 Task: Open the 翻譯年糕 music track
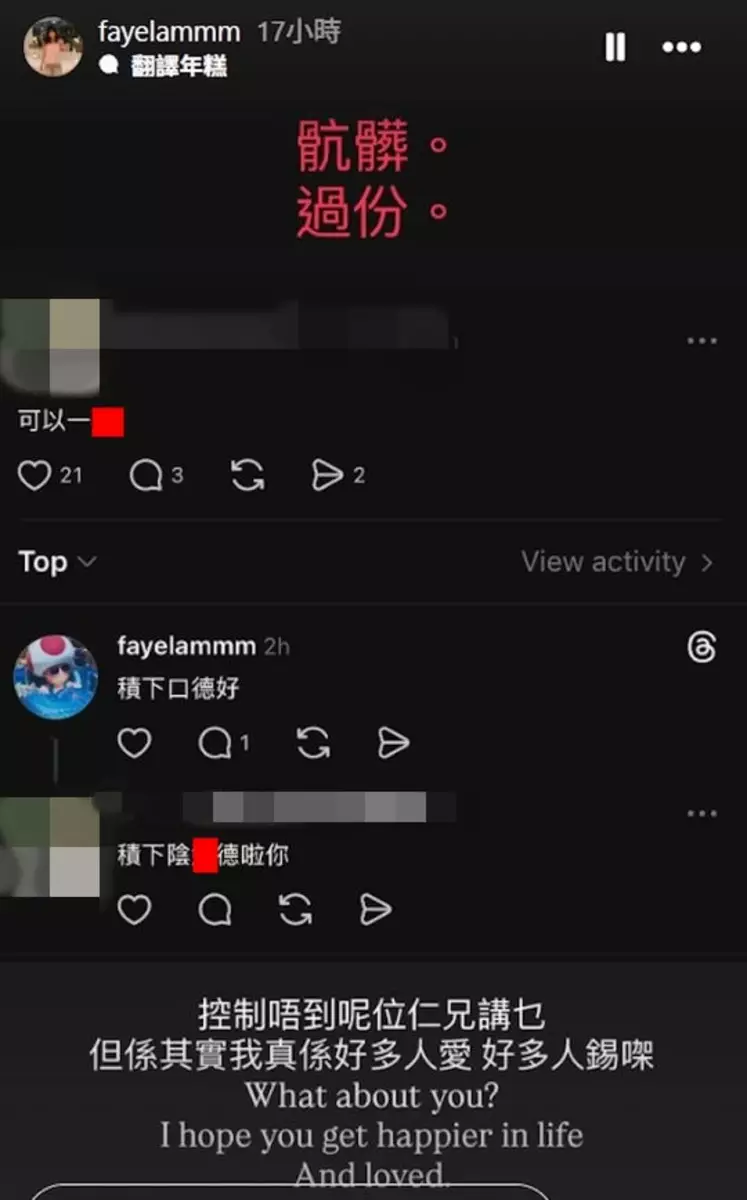coord(177,67)
